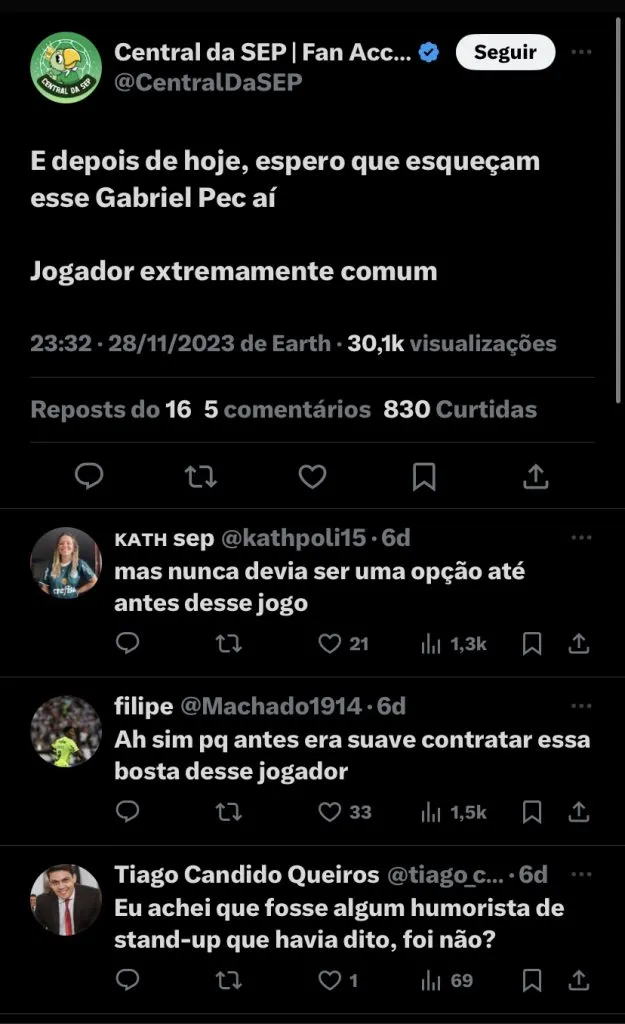Screen dimensions: 625x1024
Task: Like the comment by @kathpoli15
Action: pos(330,644)
